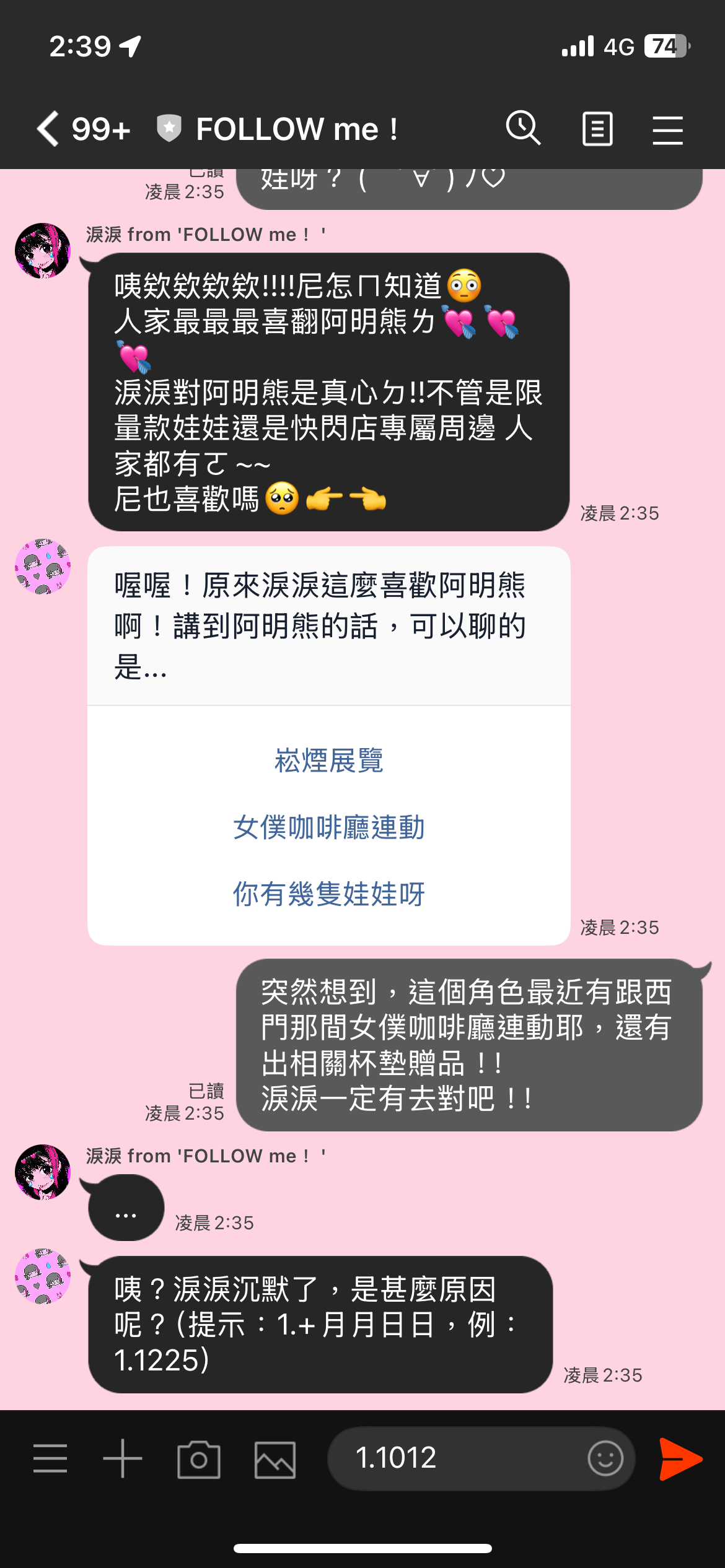The image size is (725, 1568).
Task: Open the bottom-left chat menu icon
Action: 50,1459
